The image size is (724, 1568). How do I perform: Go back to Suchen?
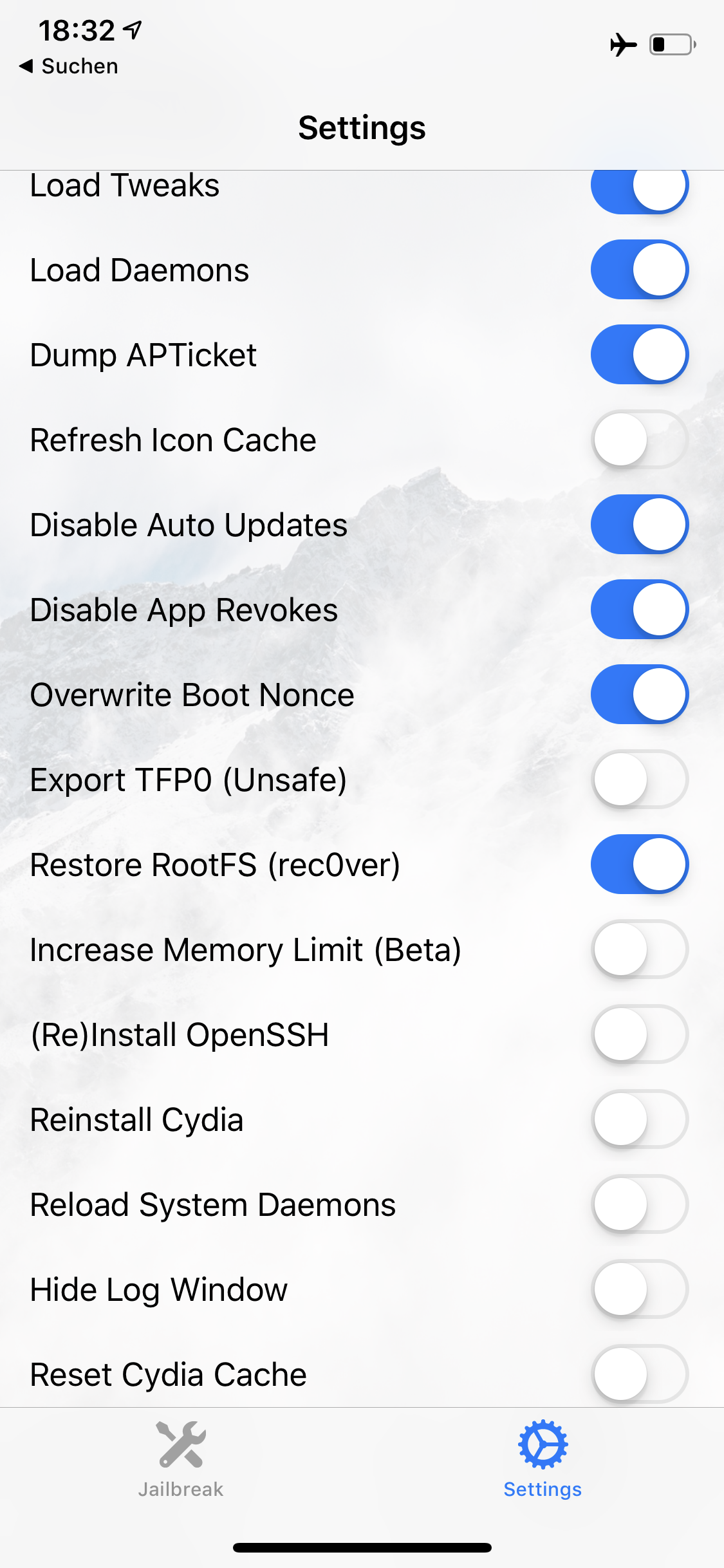69,66
